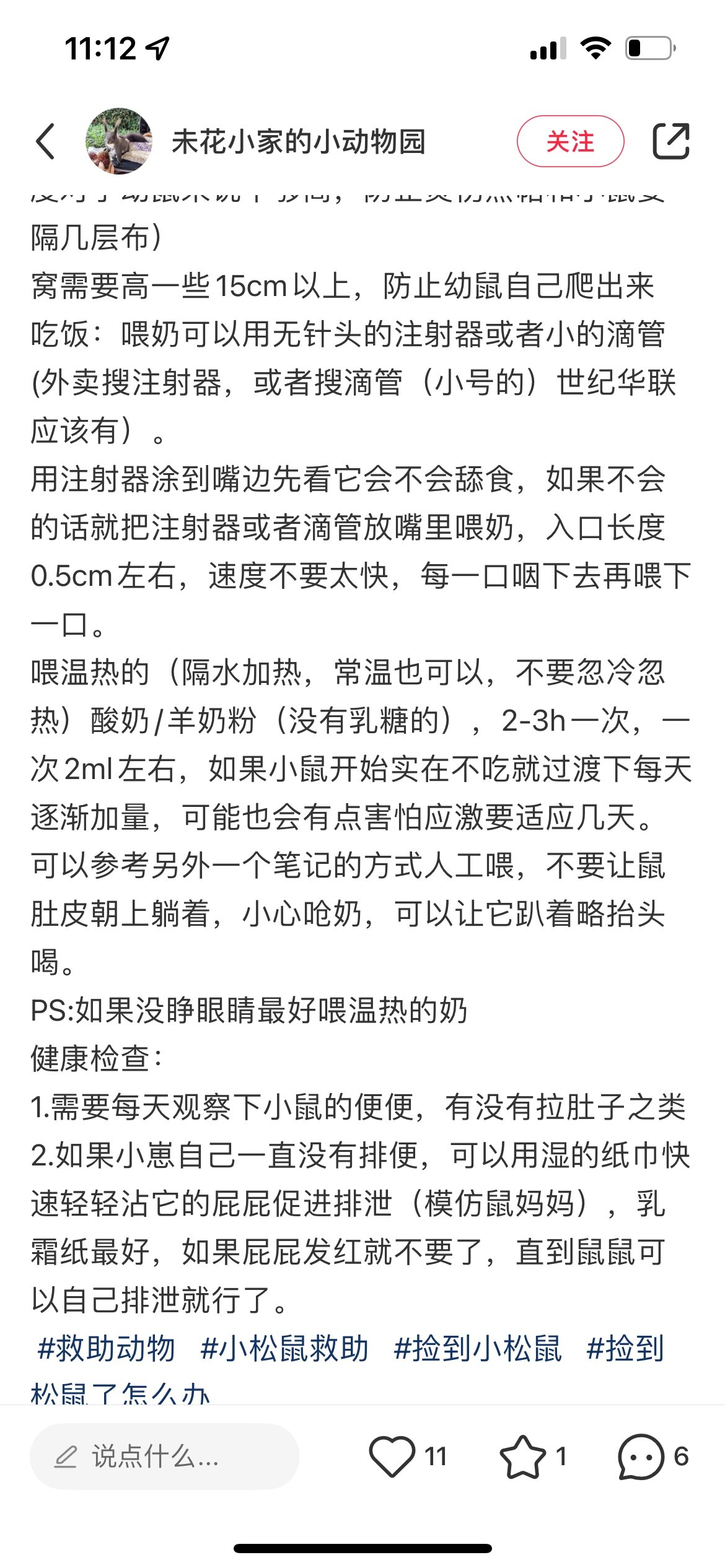The image size is (725, 1568).
Task: Open the #捡到小松鼠 hashtag
Action: click(478, 1348)
